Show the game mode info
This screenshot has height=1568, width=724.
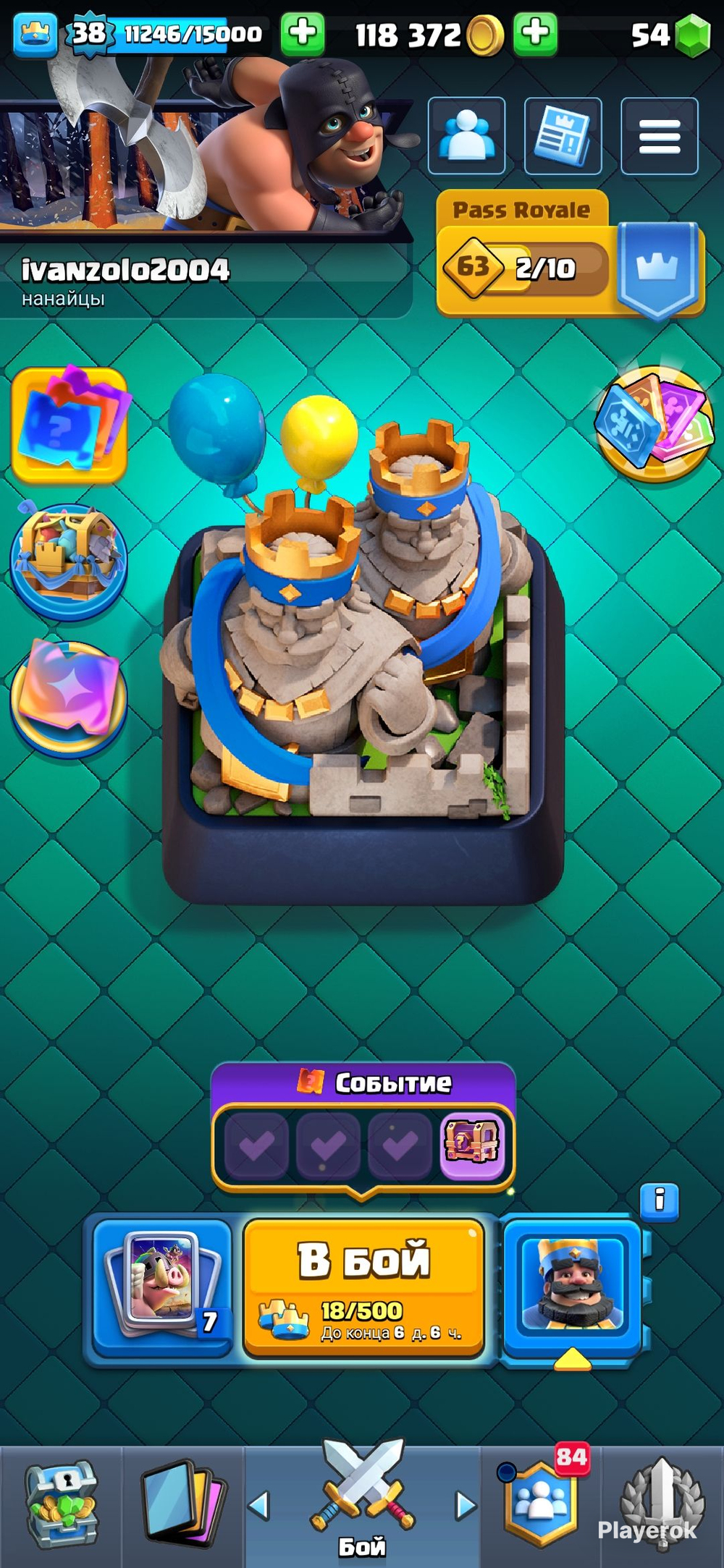[x=659, y=1202]
